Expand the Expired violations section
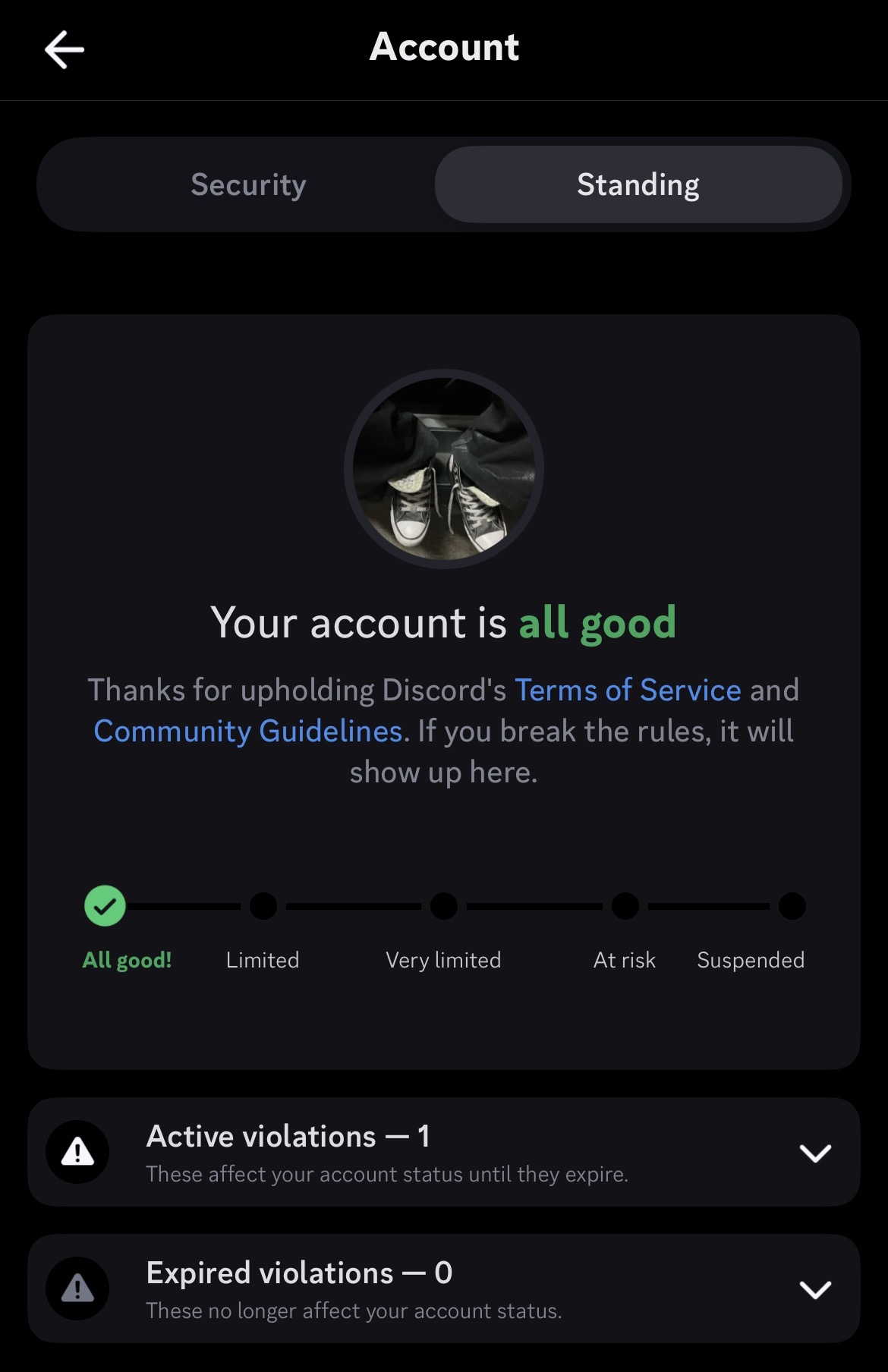 click(x=814, y=1289)
